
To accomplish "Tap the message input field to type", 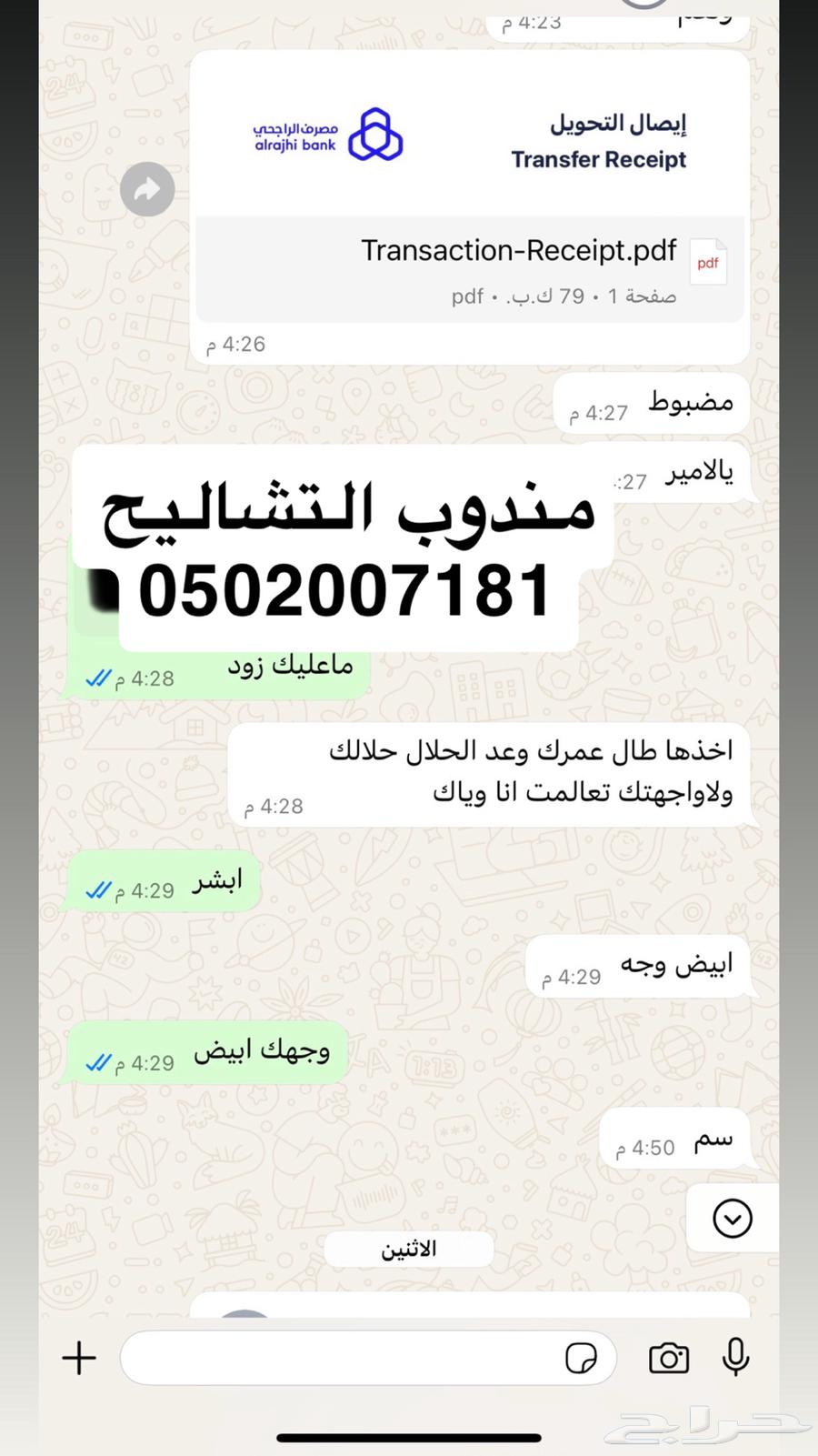I will tap(345, 1358).
